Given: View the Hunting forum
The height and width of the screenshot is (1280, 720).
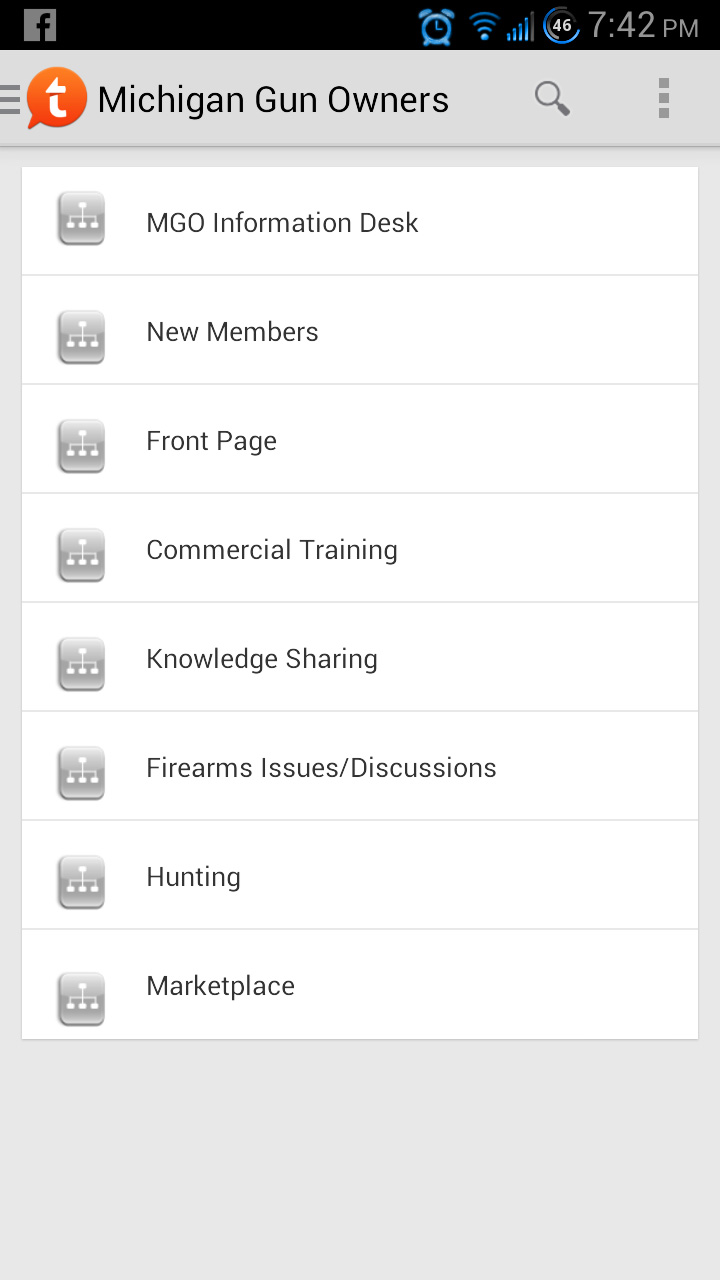Looking at the screenshot, I should (x=360, y=875).
